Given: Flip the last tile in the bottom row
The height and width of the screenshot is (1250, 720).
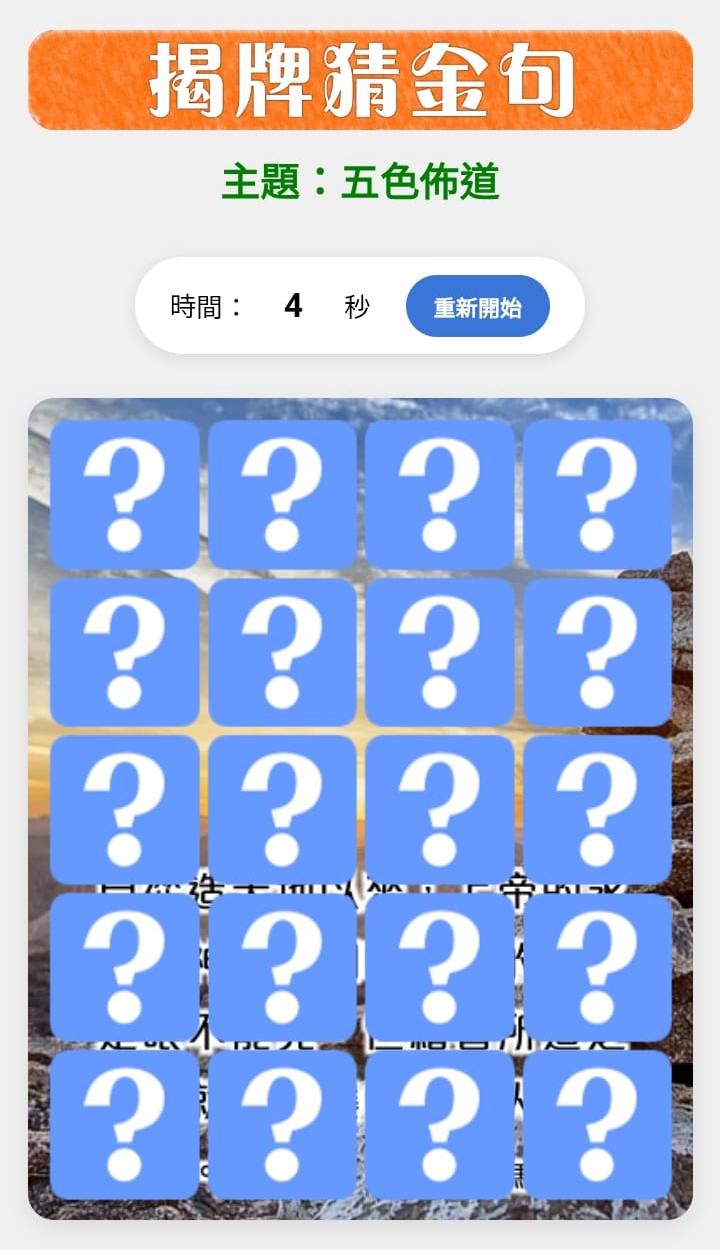Looking at the screenshot, I should coord(597,1125).
